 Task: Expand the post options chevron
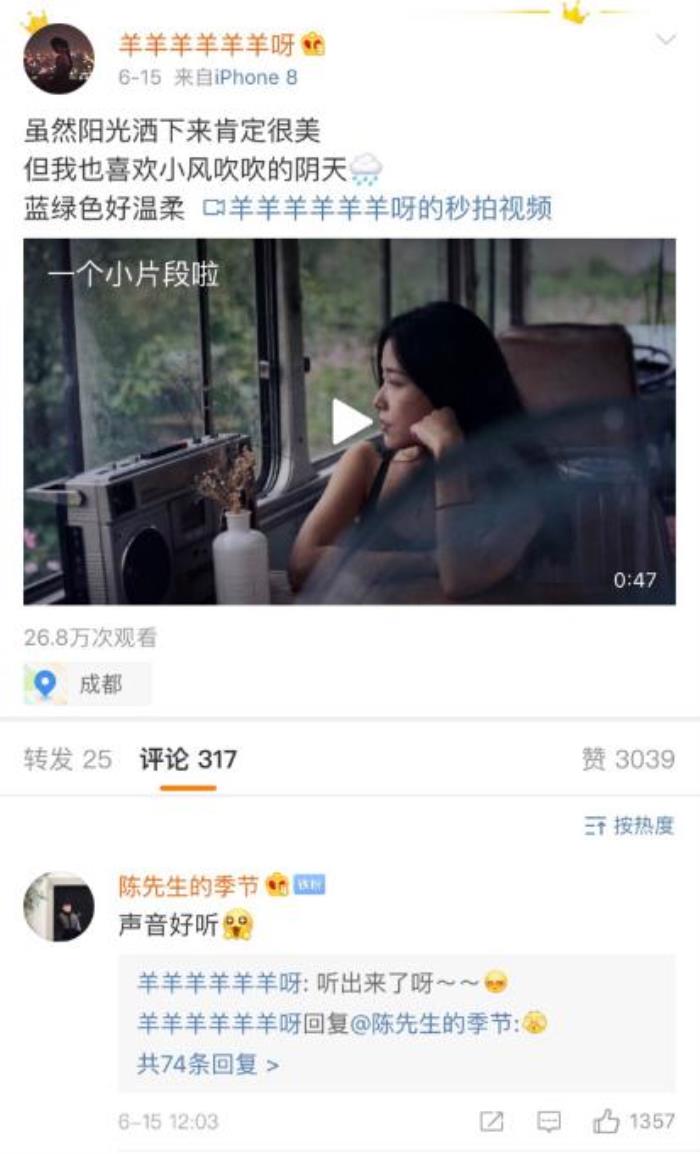[x=665, y=40]
